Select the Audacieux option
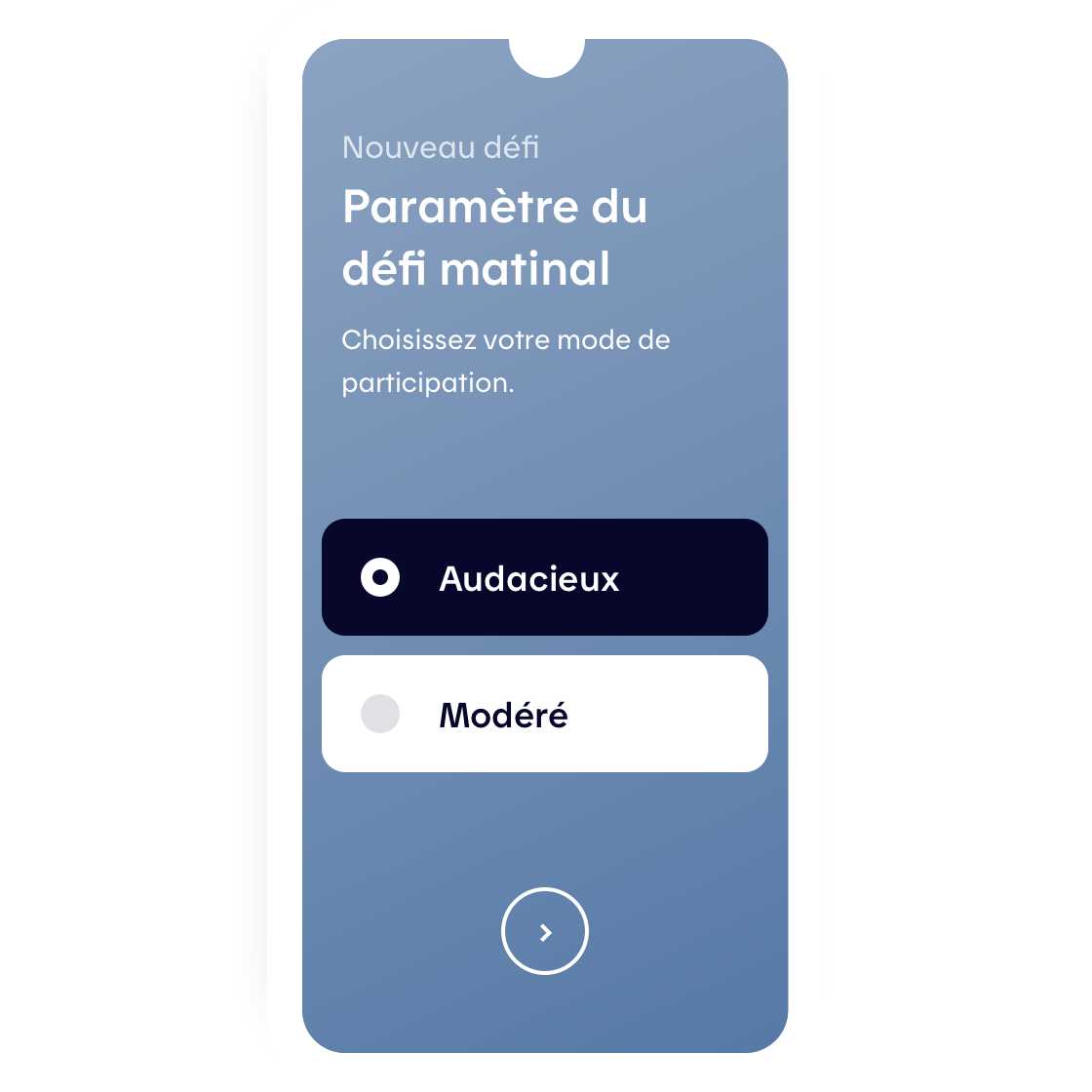 click(544, 577)
